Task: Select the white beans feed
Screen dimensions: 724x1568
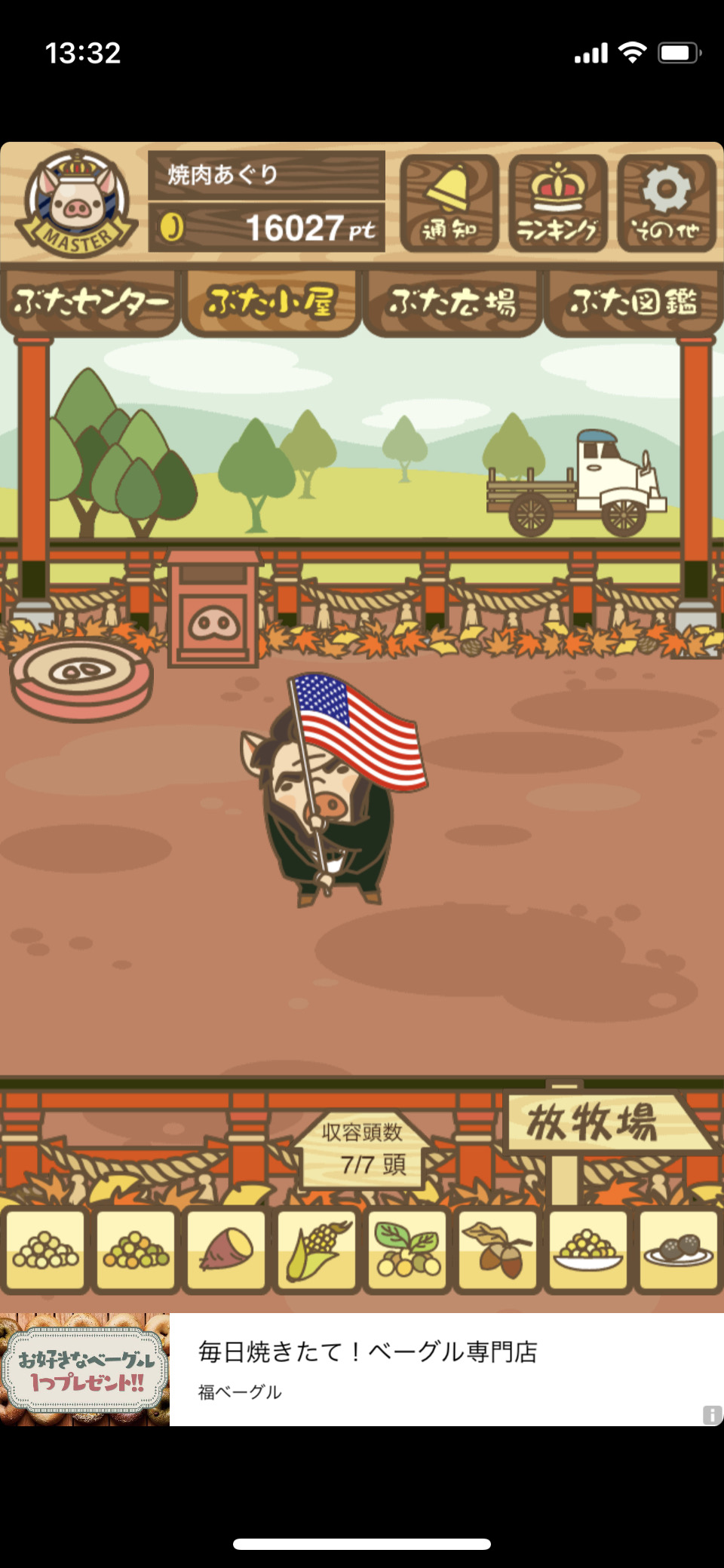Action: (45, 1250)
